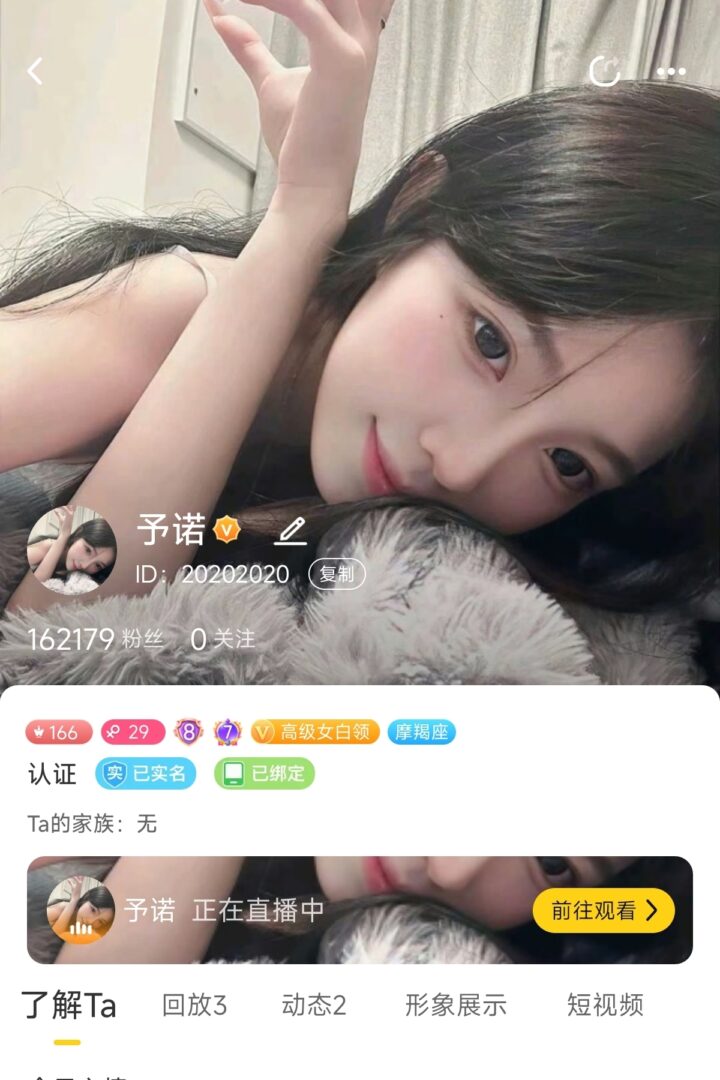Switch to the 回放3 tab
Screen dimensions: 720x1080
click(194, 1005)
